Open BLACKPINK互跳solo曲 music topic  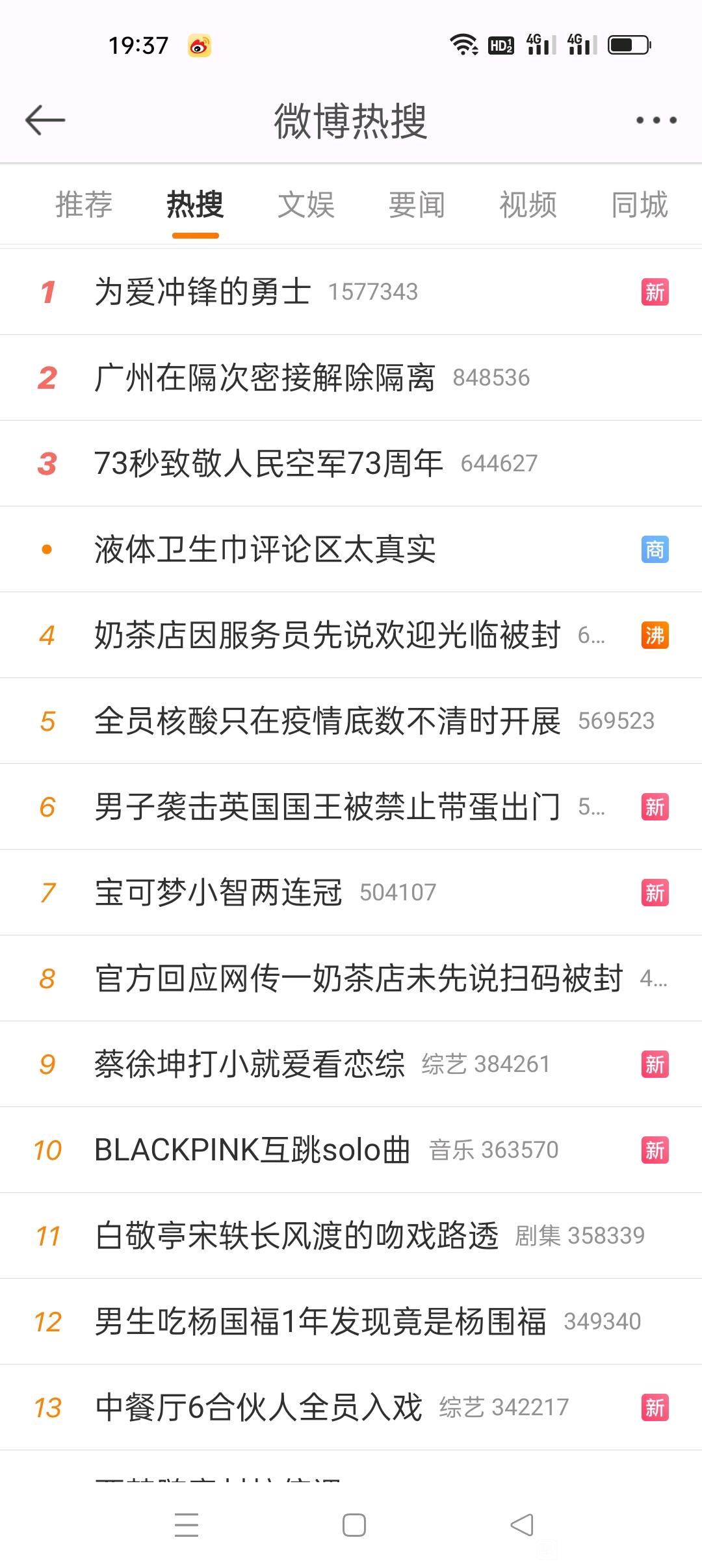[351, 1150]
